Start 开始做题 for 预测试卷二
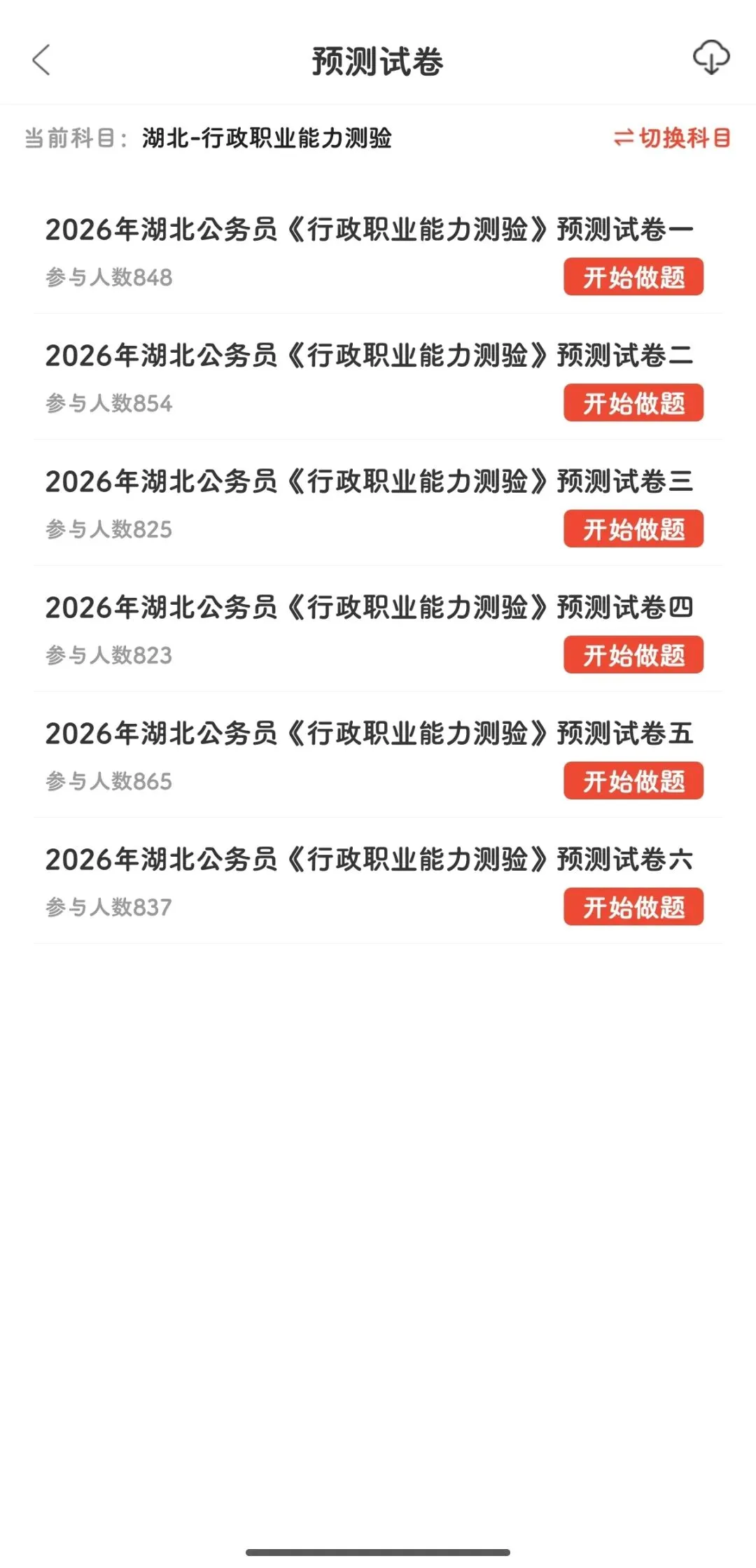The width and height of the screenshot is (756, 1568). tap(633, 403)
